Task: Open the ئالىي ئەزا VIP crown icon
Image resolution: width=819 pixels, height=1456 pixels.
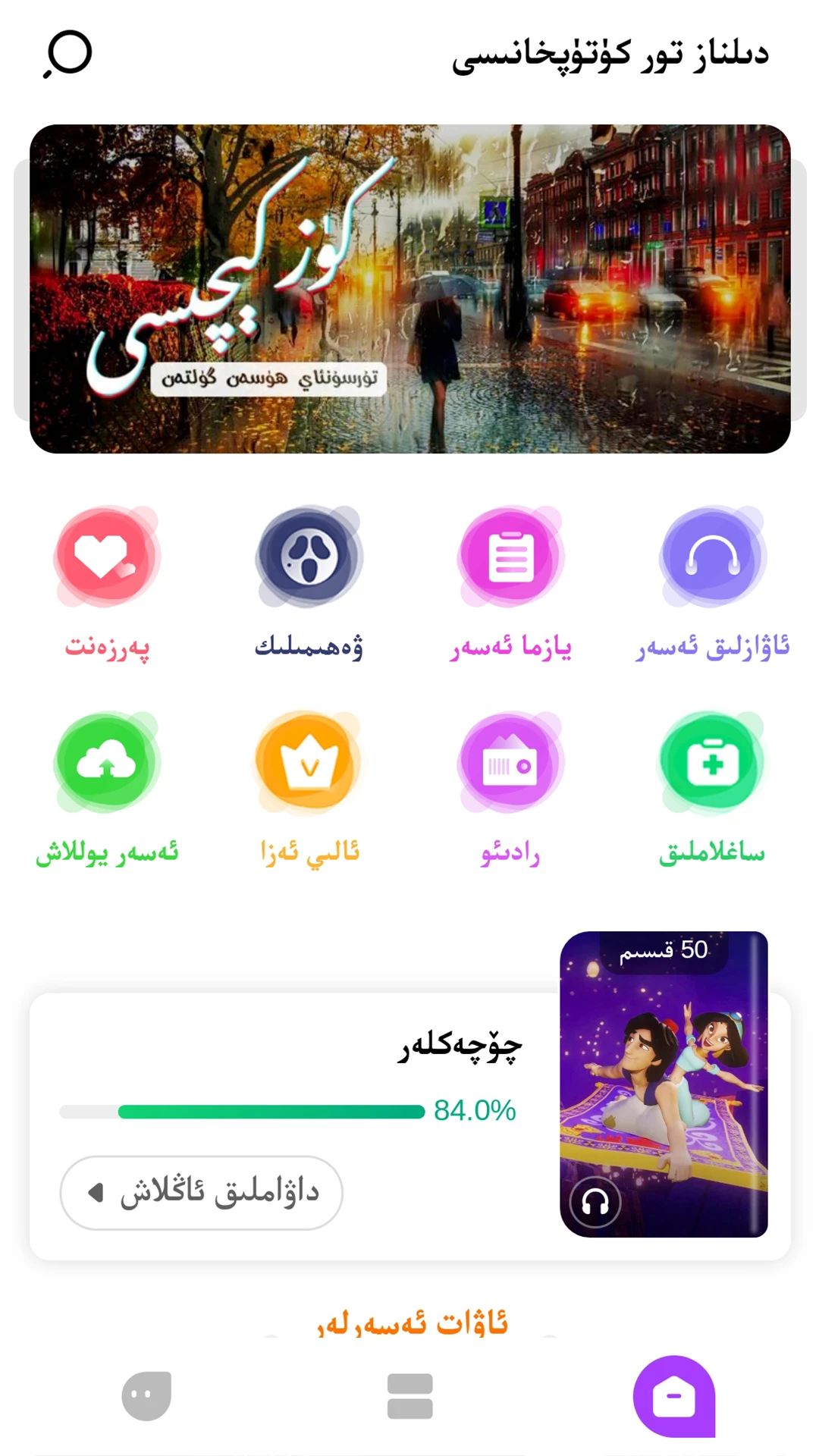Action: (x=309, y=762)
